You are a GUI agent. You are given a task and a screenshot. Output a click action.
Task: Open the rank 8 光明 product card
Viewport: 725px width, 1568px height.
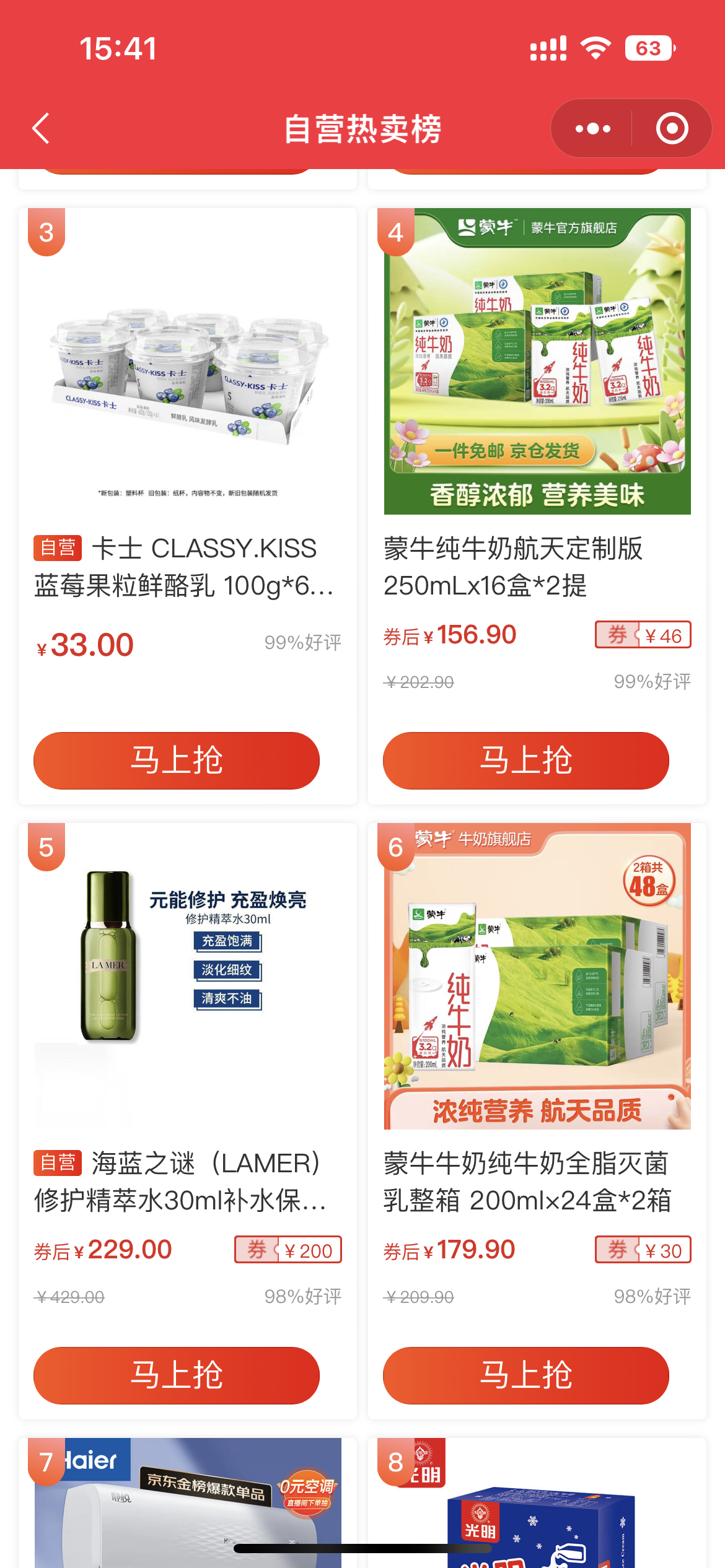[x=537, y=1505]
